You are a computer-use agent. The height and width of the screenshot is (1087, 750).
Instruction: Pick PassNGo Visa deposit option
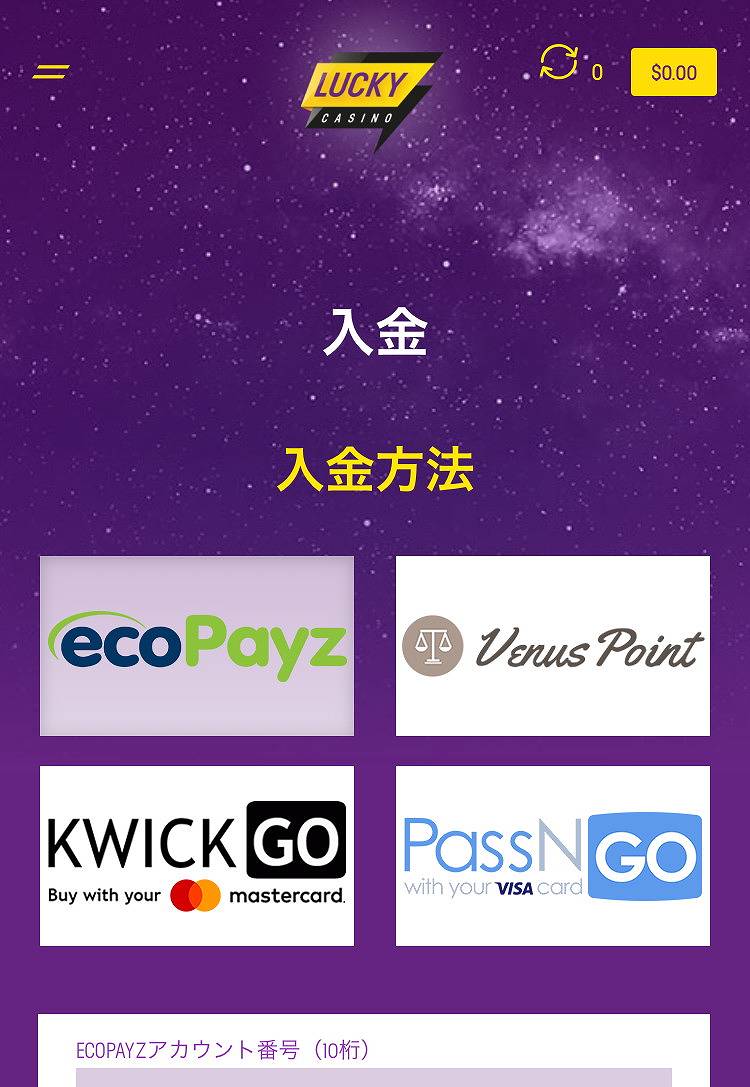click(553, 856)
